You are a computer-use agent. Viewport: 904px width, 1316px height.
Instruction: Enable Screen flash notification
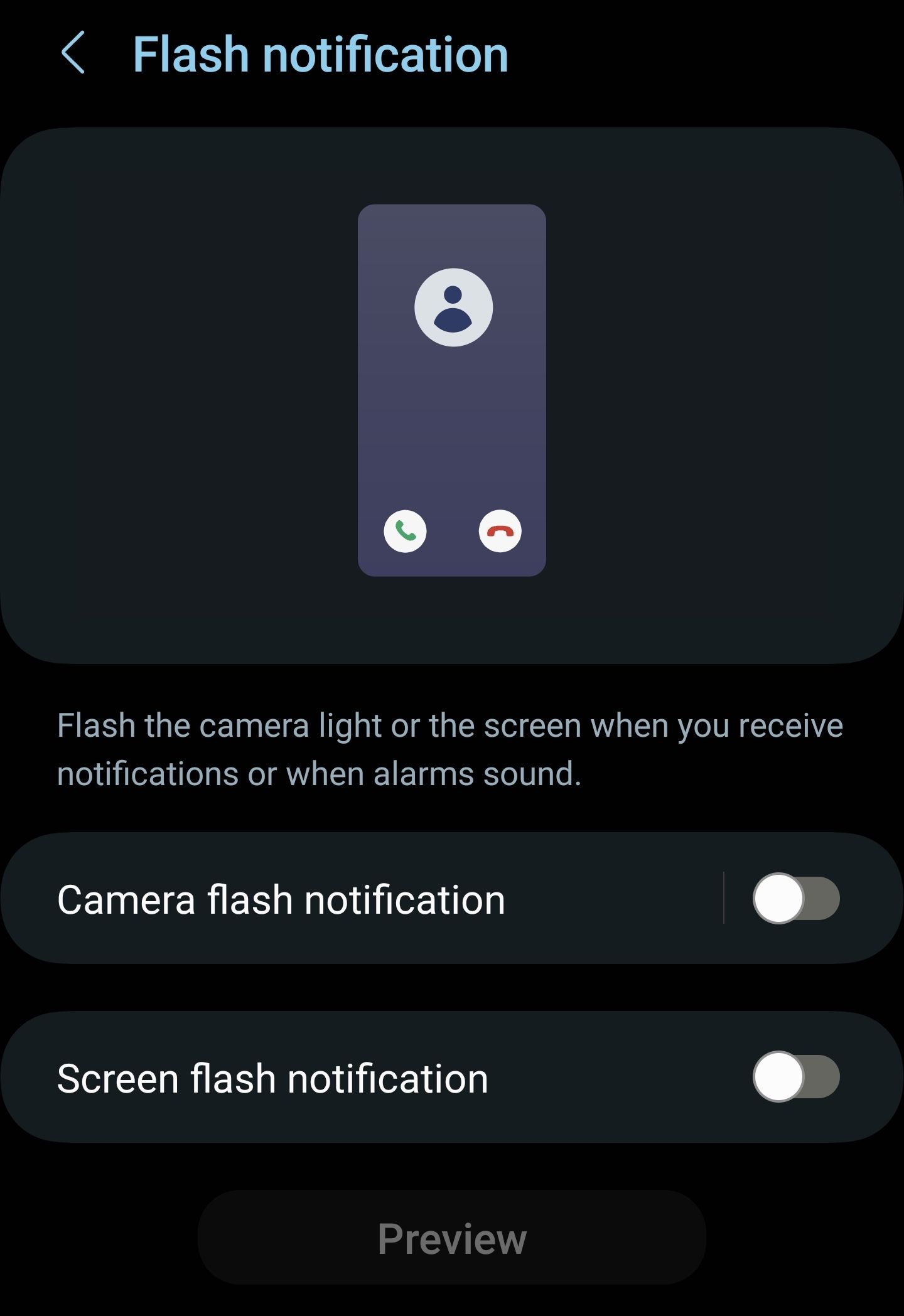coord(796,1078)
